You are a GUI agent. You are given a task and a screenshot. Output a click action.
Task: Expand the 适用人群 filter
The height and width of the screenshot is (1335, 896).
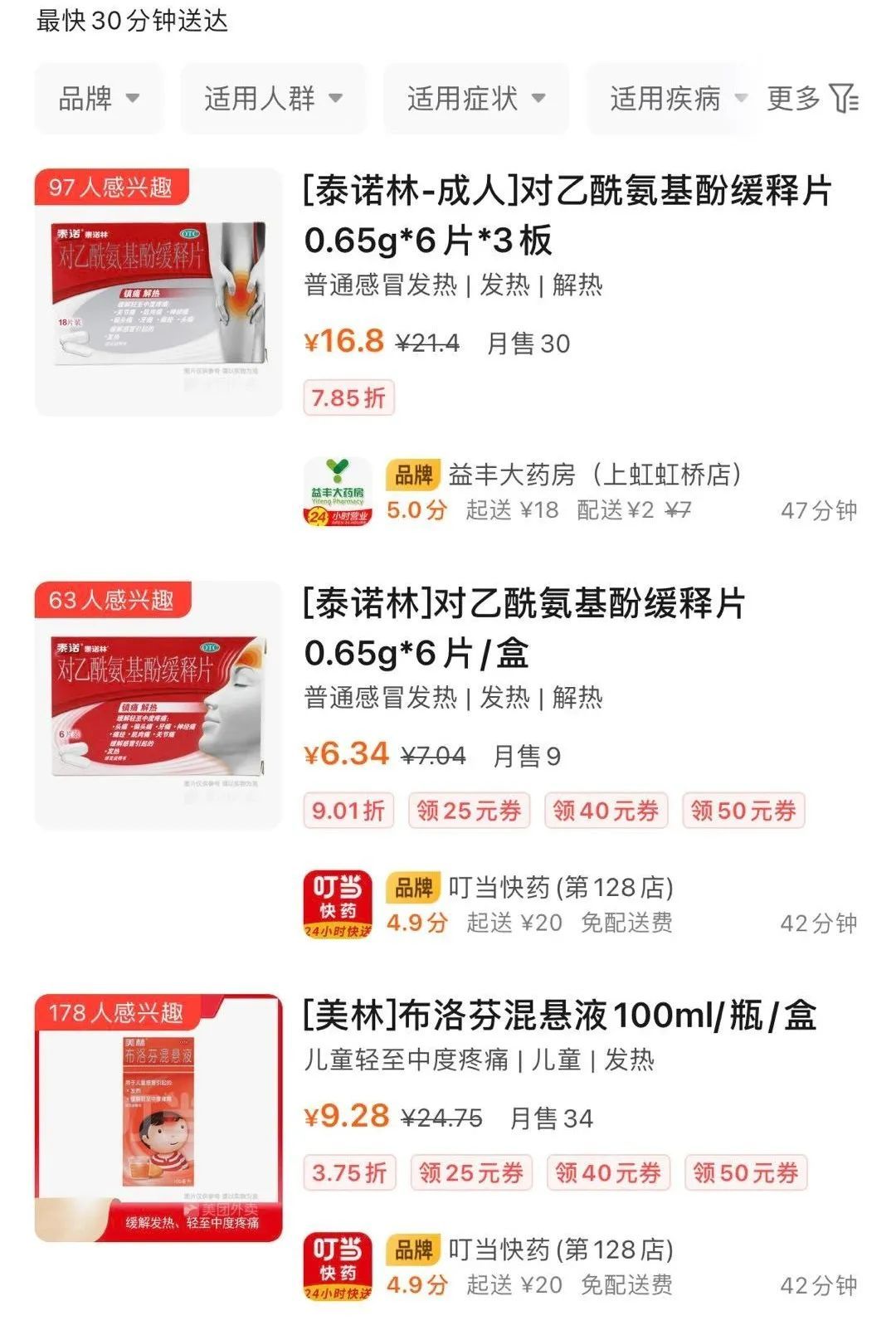pos(273,98)
